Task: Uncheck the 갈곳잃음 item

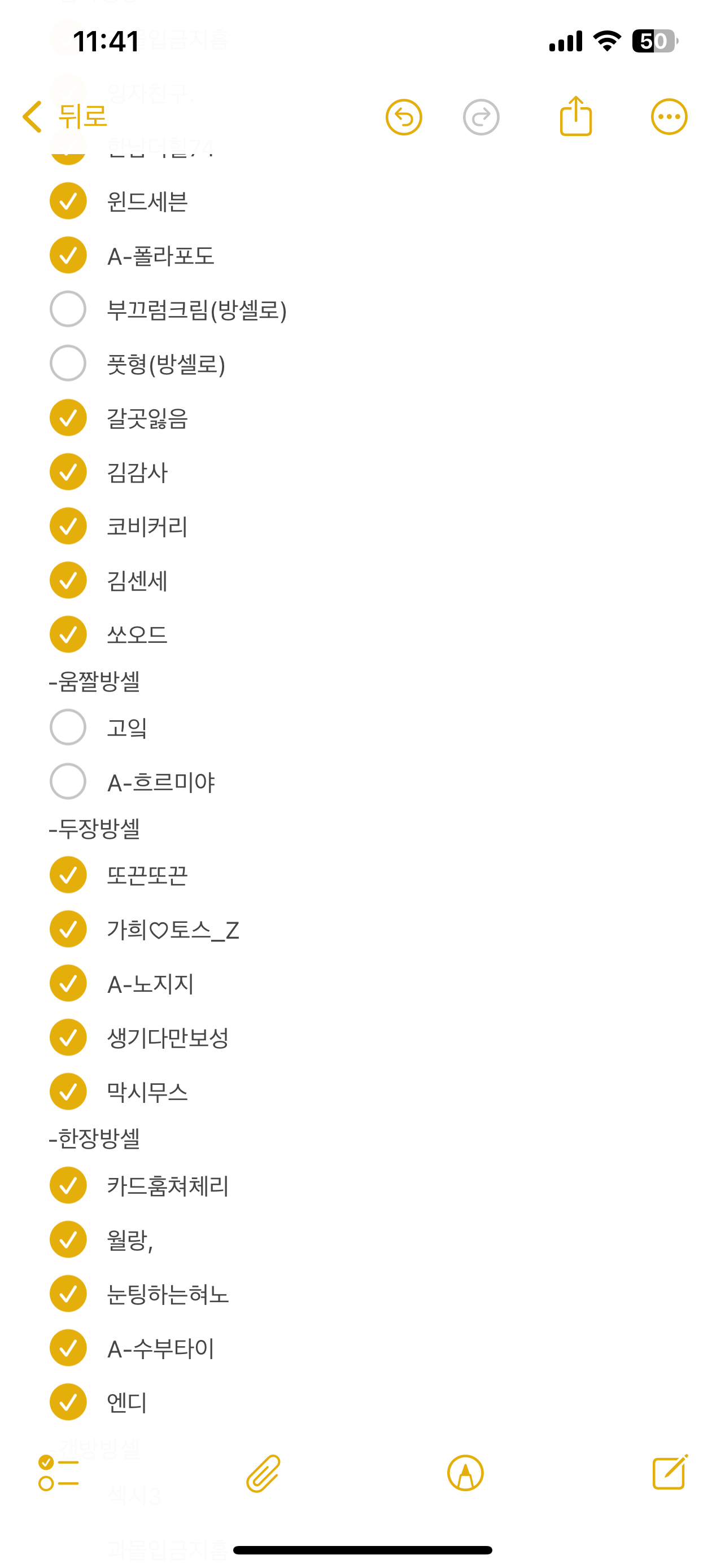Action: coord(68,418)
